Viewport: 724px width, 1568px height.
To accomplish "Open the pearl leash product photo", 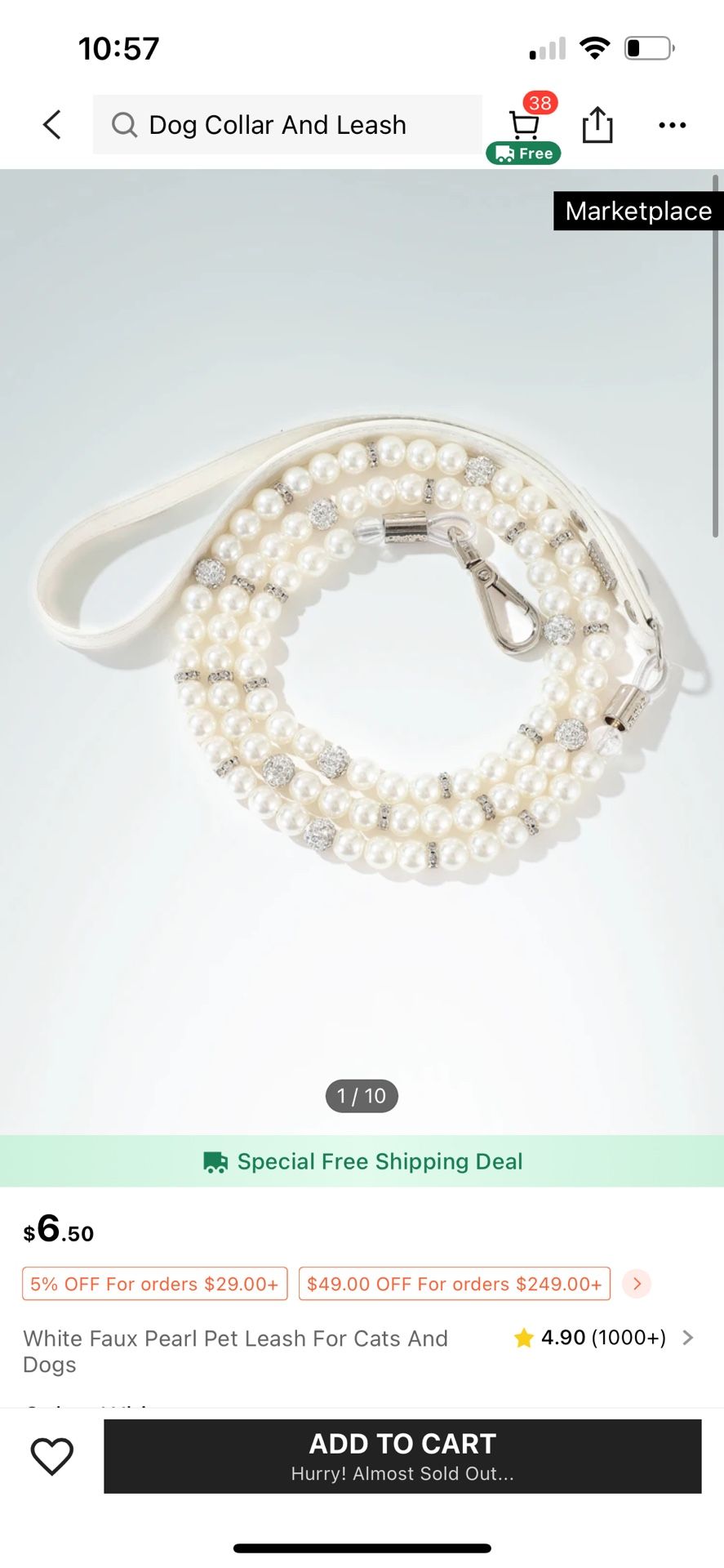I will tap(362, 652).
